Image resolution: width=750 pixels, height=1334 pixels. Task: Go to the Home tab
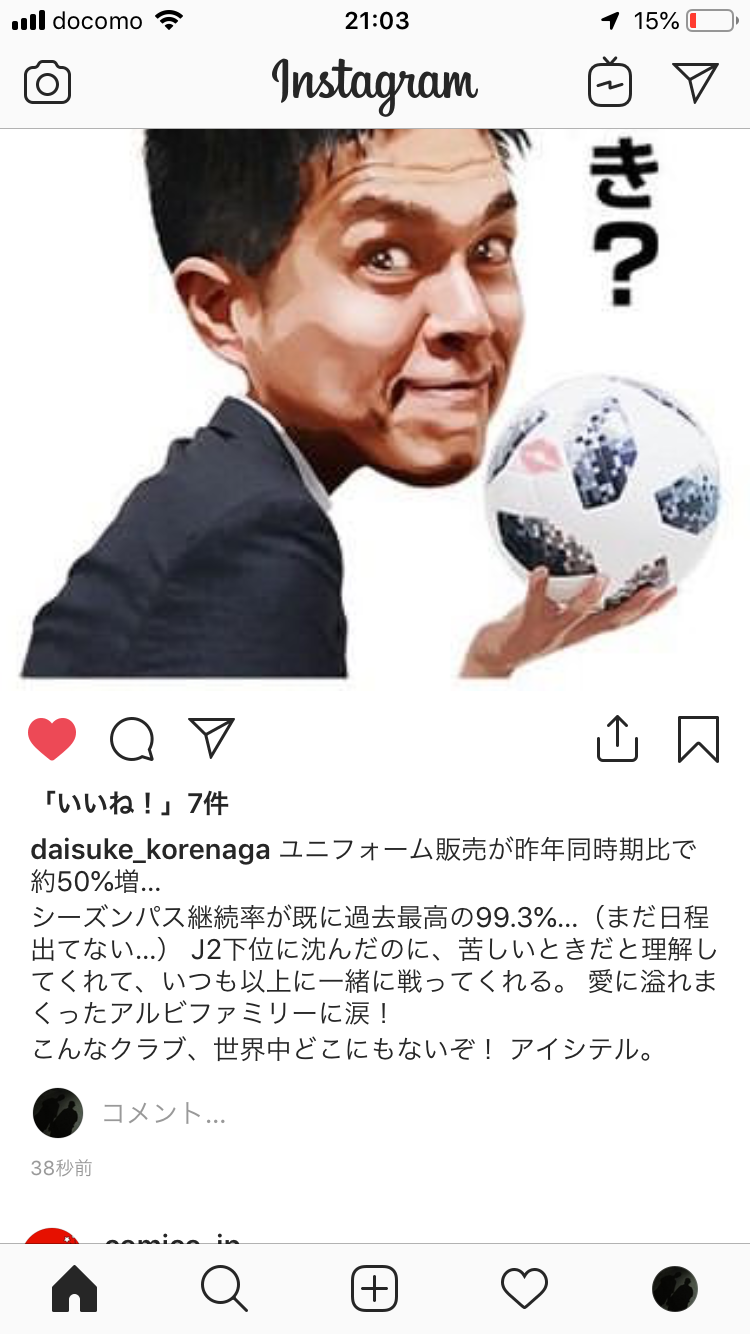74,1289
